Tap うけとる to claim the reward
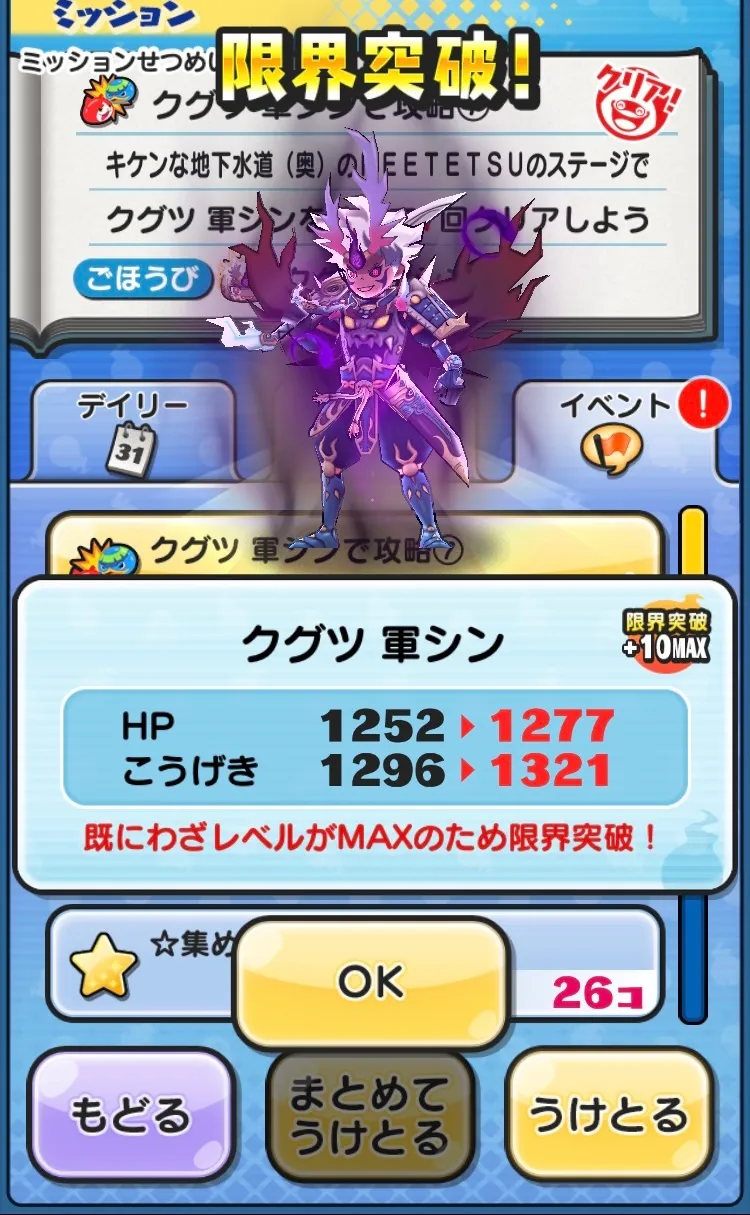The width and height of the screenshot is (750, 1215). [609, 1114]
